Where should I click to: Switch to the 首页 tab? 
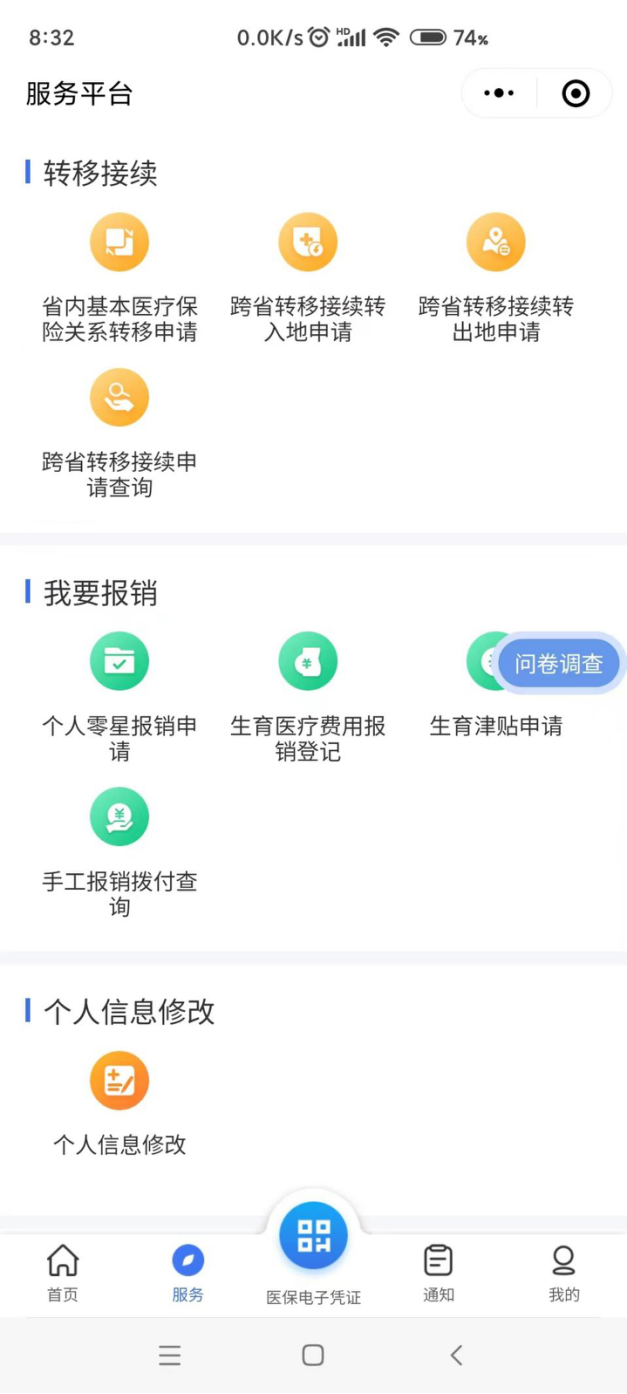tap(62, 1271)
